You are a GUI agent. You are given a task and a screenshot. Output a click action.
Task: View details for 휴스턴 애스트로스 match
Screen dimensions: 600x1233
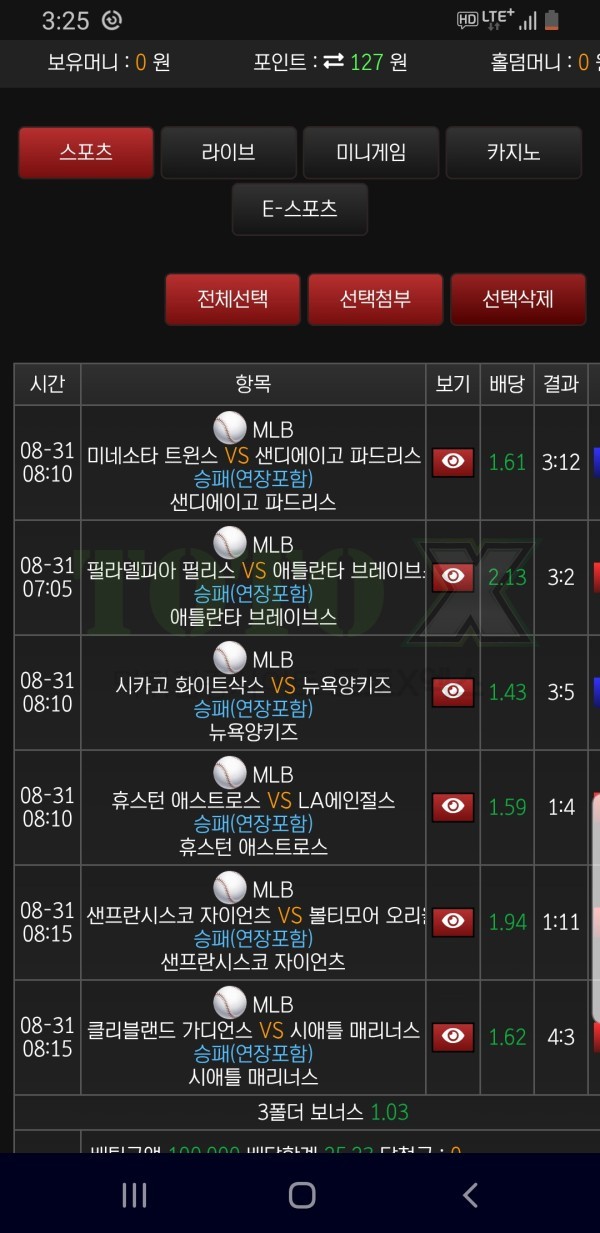pyautogui.click(x=453, y=807)
